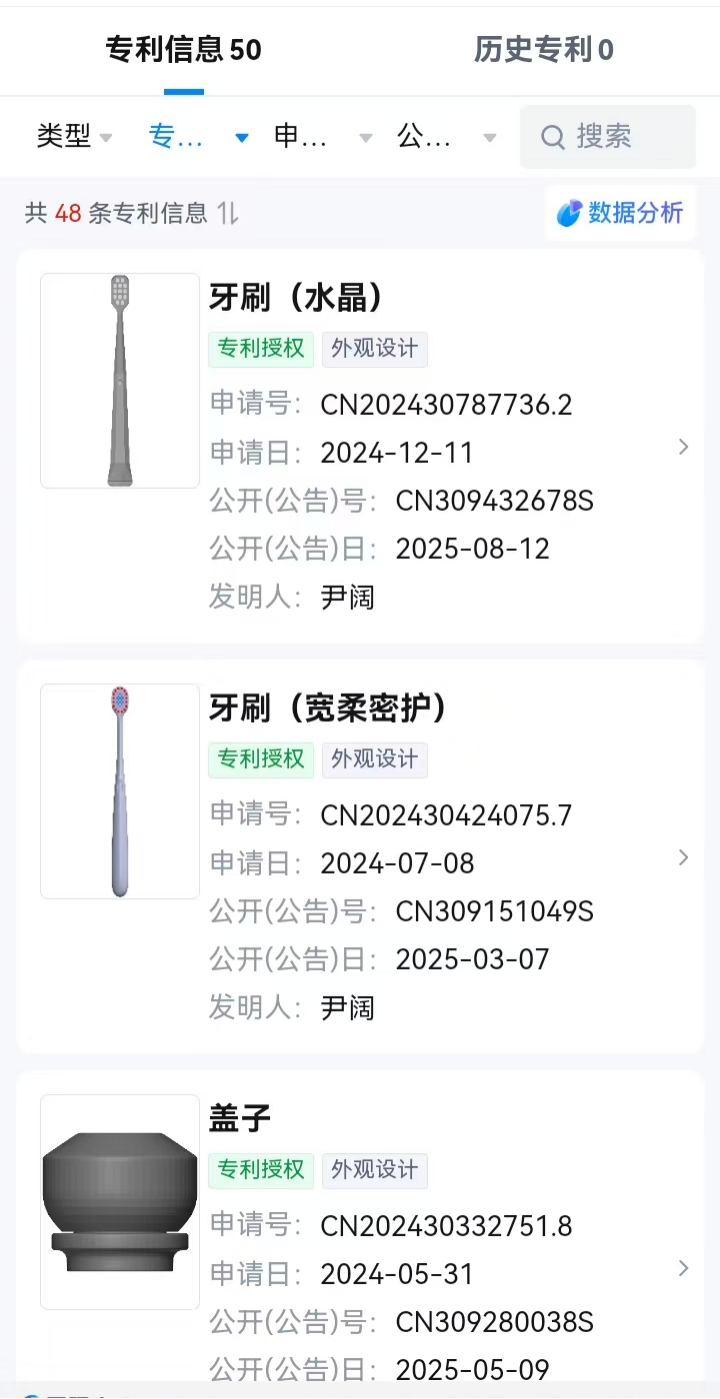This screenshot has height=1399, width=720.
Task: Switch to the 历史专利 tab
Action: tap(543, 50)
